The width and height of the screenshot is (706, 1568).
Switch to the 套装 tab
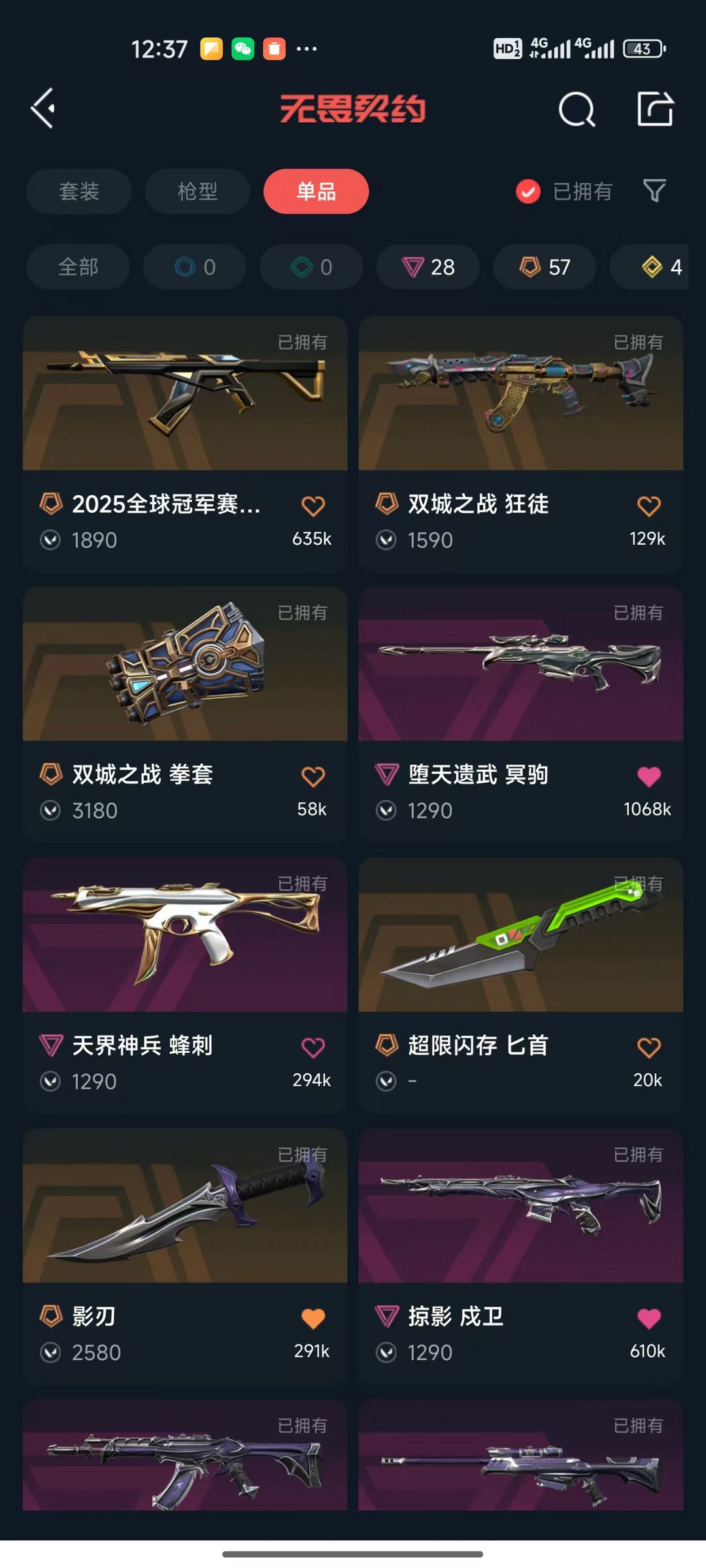tap(79, 191)
